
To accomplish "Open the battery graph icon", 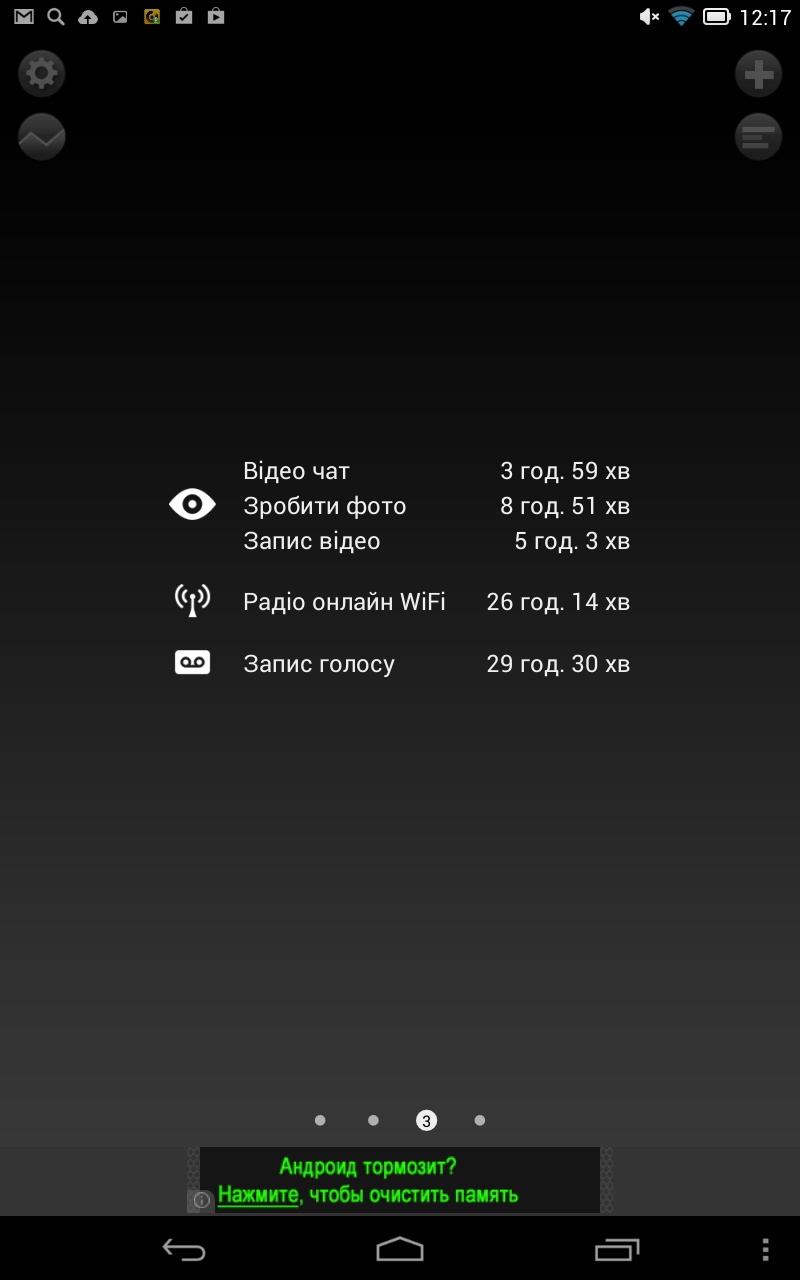I will (42, 137).
